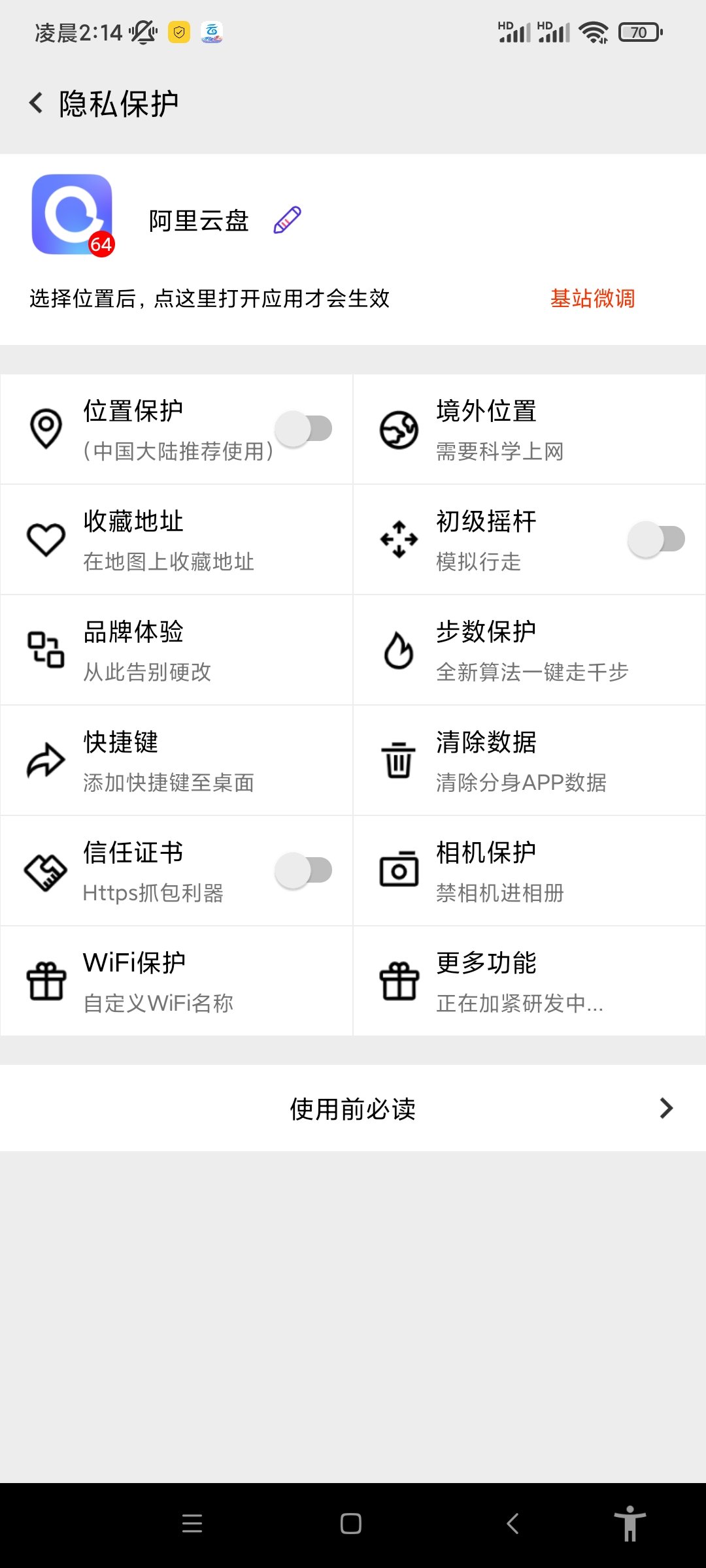Viewport: 706px width, 1568px height.
Task: Open 品牌体验 setting
Action: [176, 650]
